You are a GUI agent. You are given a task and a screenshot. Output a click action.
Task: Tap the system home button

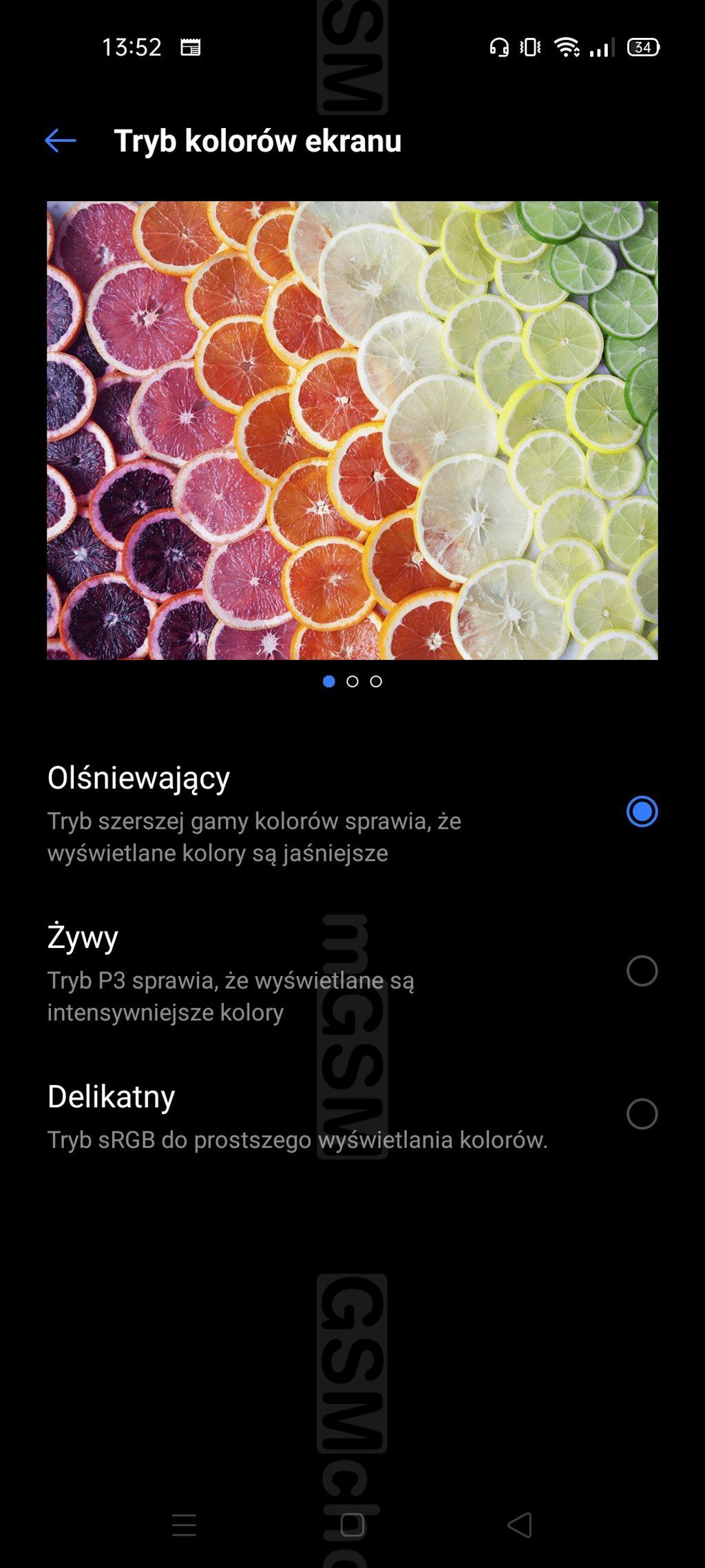point(352,1525)
